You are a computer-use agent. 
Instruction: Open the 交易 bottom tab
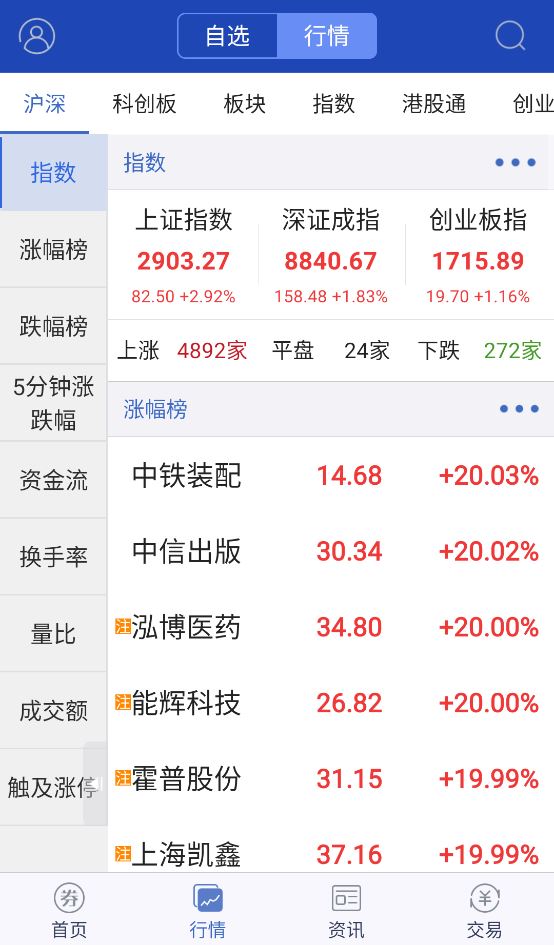point(485,910)
